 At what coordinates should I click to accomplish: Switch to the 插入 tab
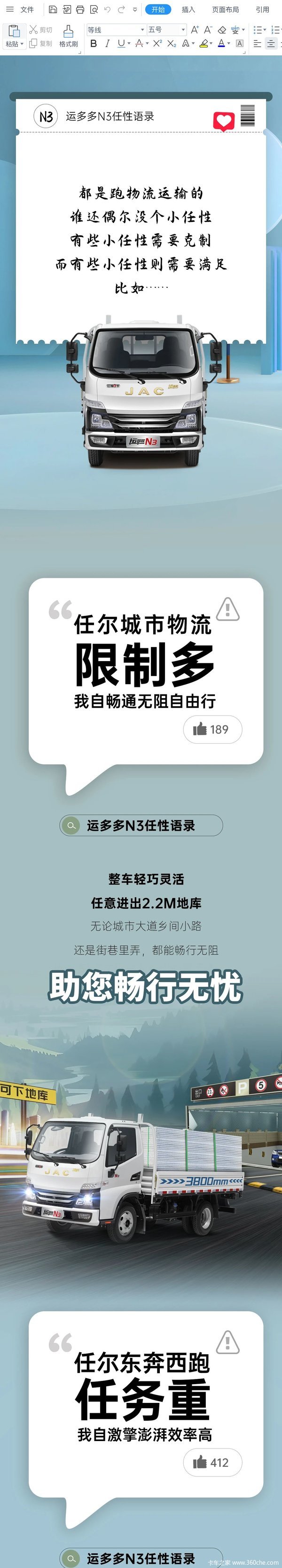click(x=188, y=10)
